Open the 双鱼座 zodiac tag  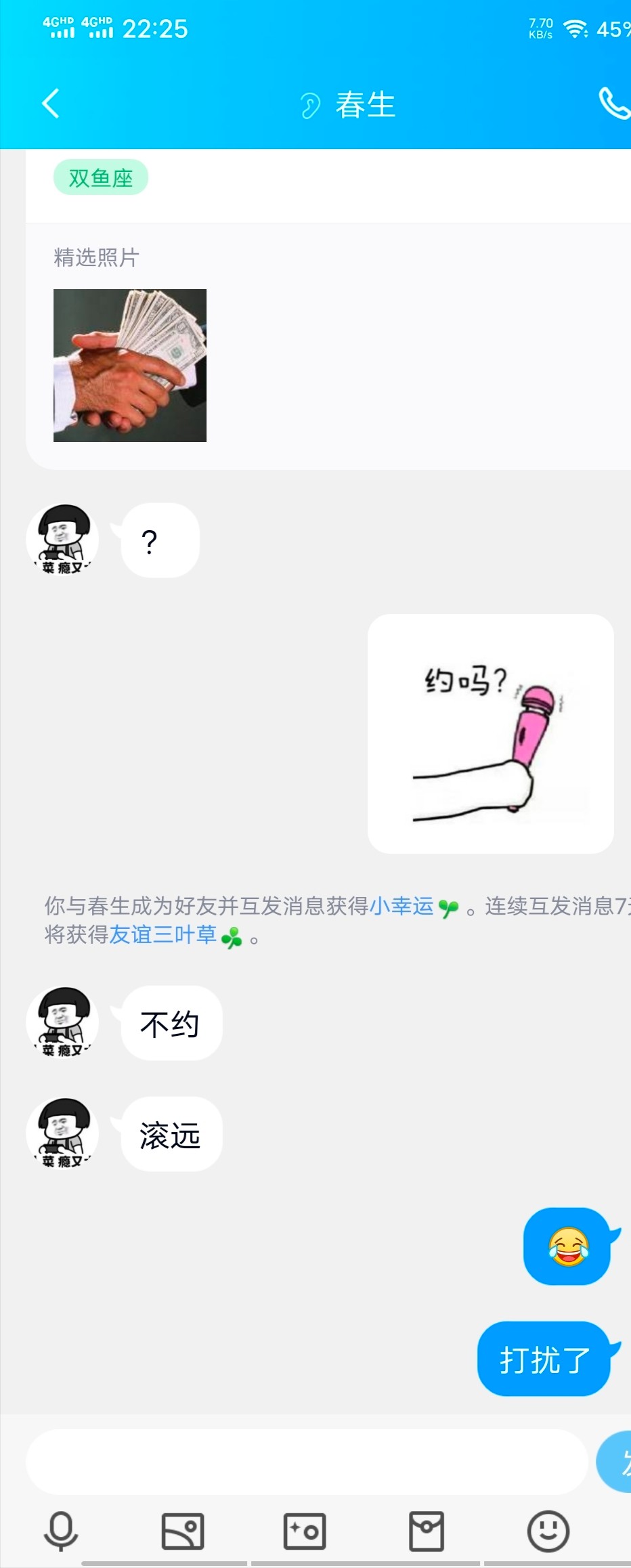101,178
